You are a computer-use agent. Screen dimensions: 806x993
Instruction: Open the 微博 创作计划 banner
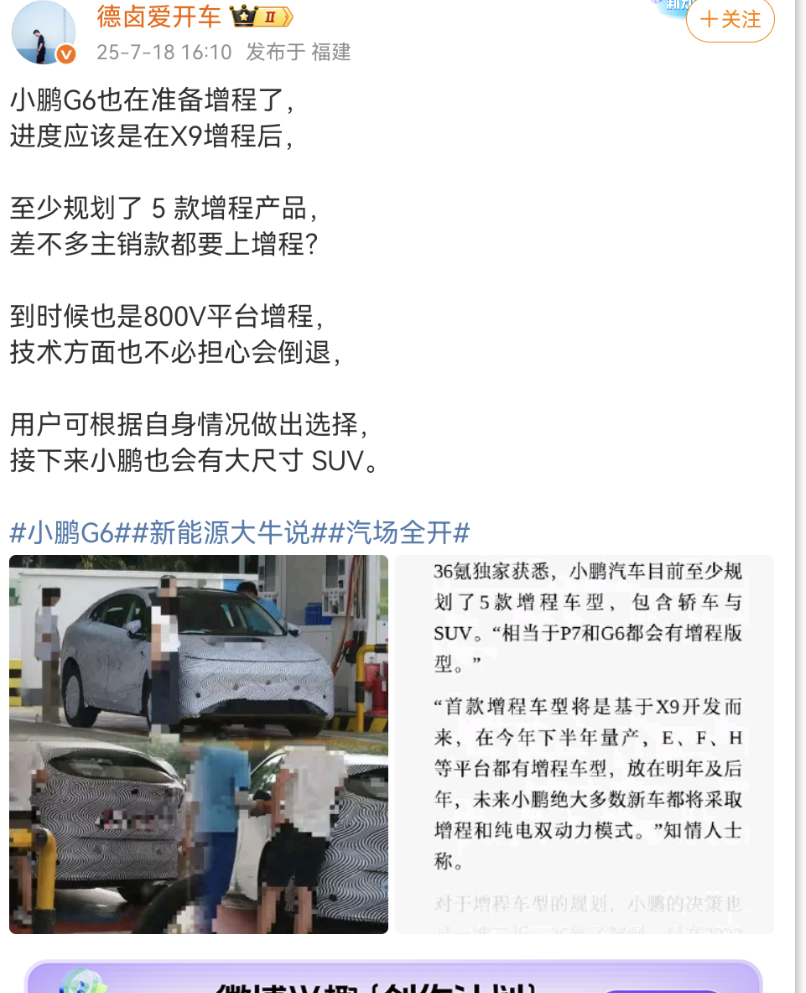point(393,978)
